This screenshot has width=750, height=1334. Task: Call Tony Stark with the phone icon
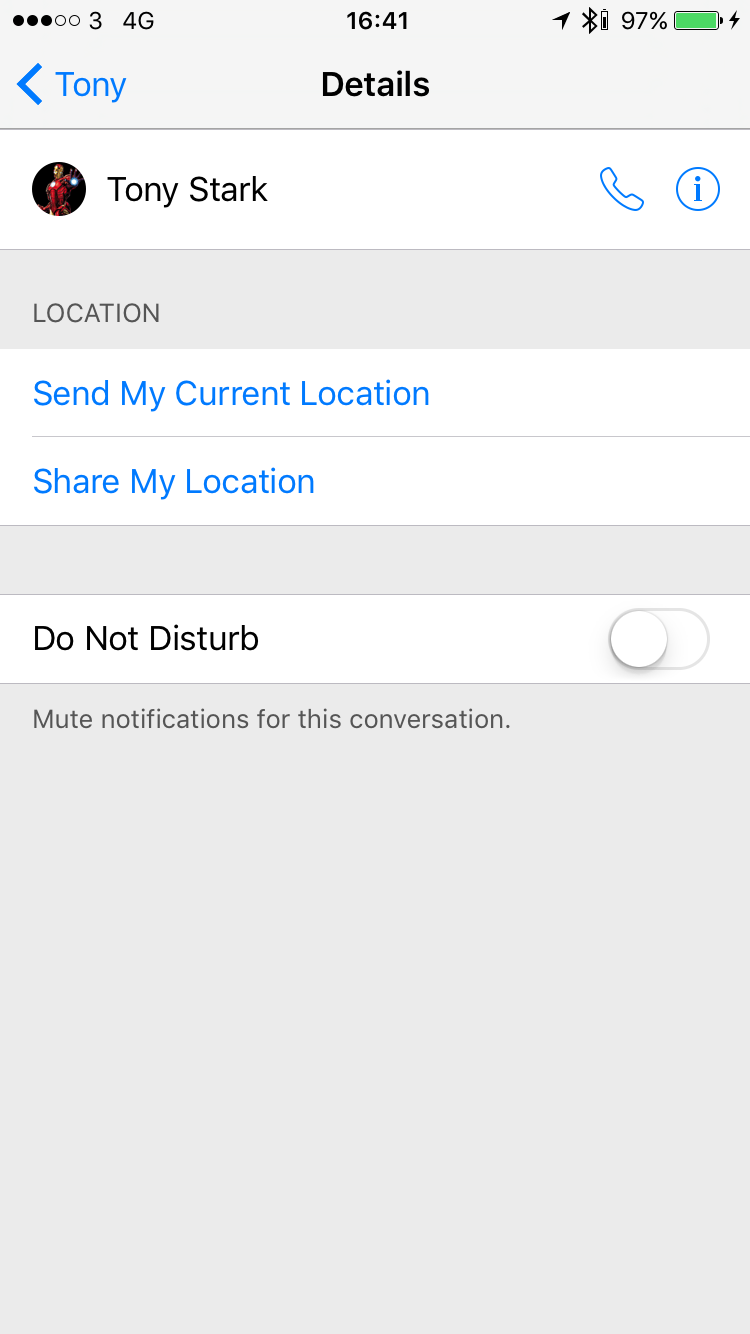pyautogui.click(x=621, y=189)
